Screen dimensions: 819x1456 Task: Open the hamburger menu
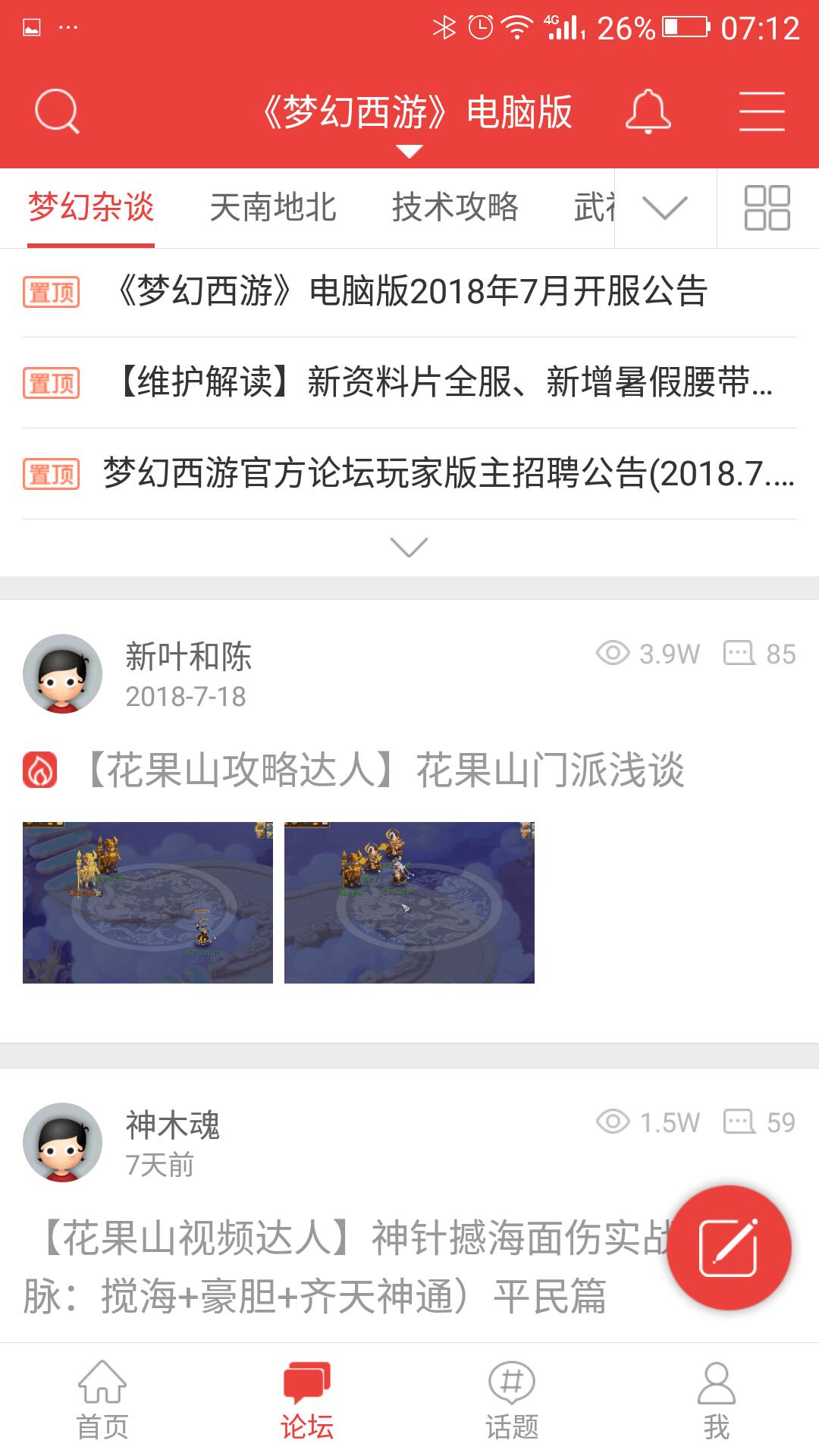coord(761,112)
